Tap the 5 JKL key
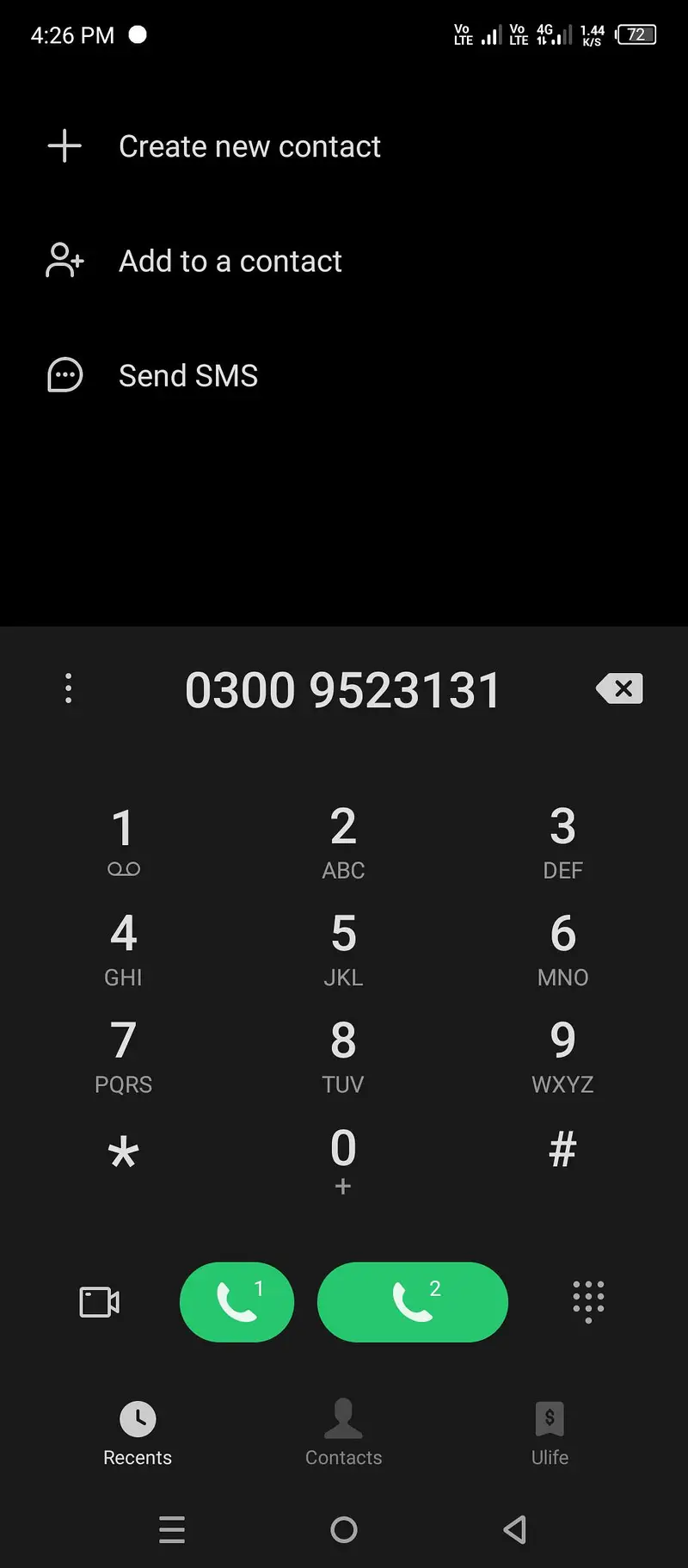Screen dimensions: 688x1568 [343, 947]
